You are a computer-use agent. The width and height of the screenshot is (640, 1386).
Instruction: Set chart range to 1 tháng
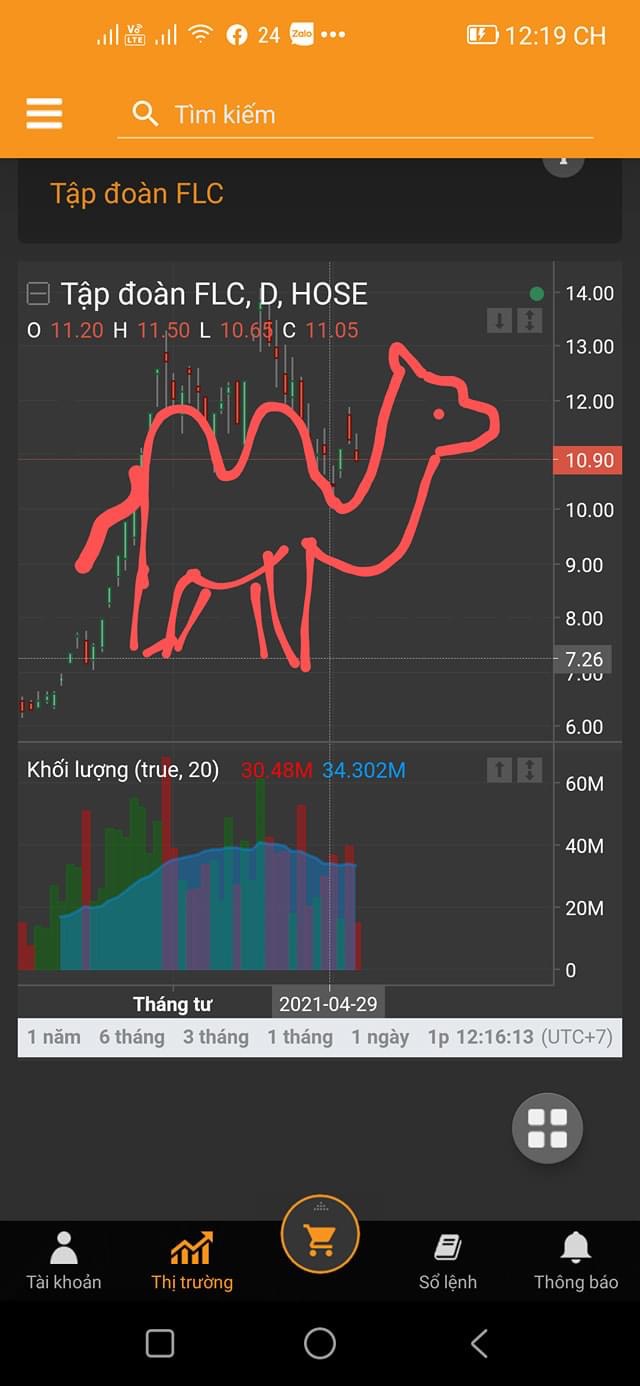pyautogui.click(x=300, y=1037)
